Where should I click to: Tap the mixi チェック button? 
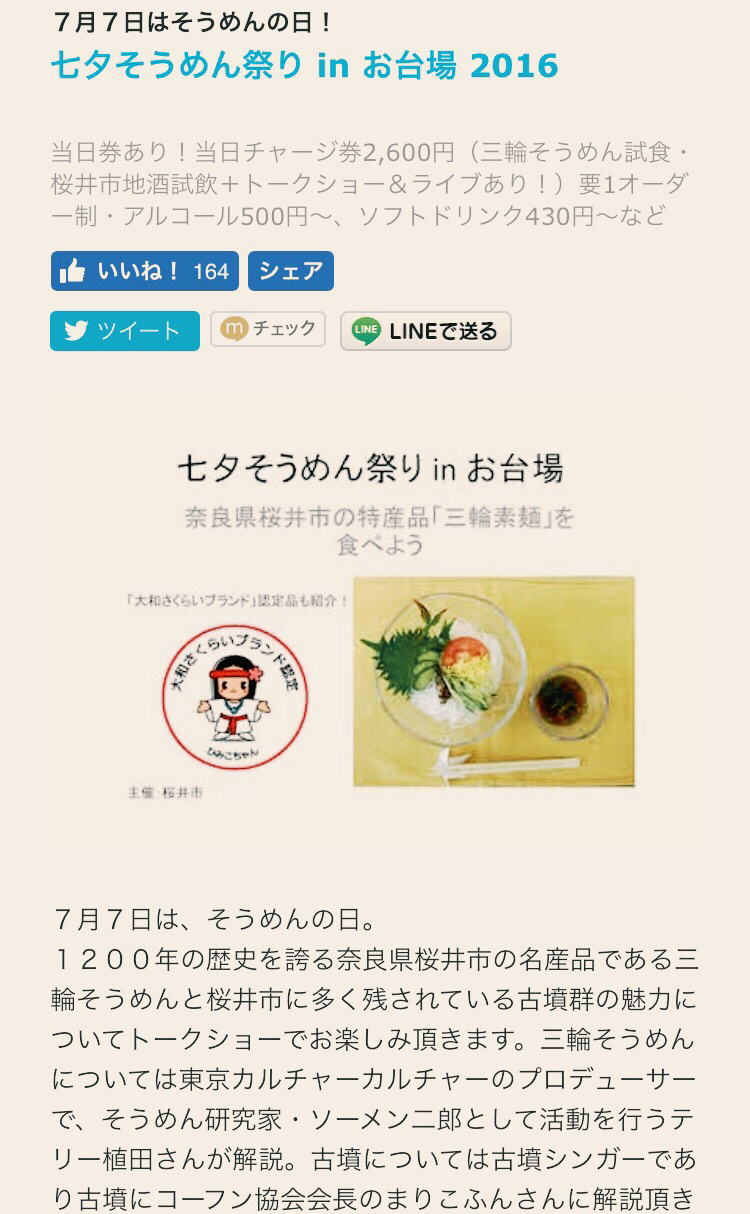[267, 329]
